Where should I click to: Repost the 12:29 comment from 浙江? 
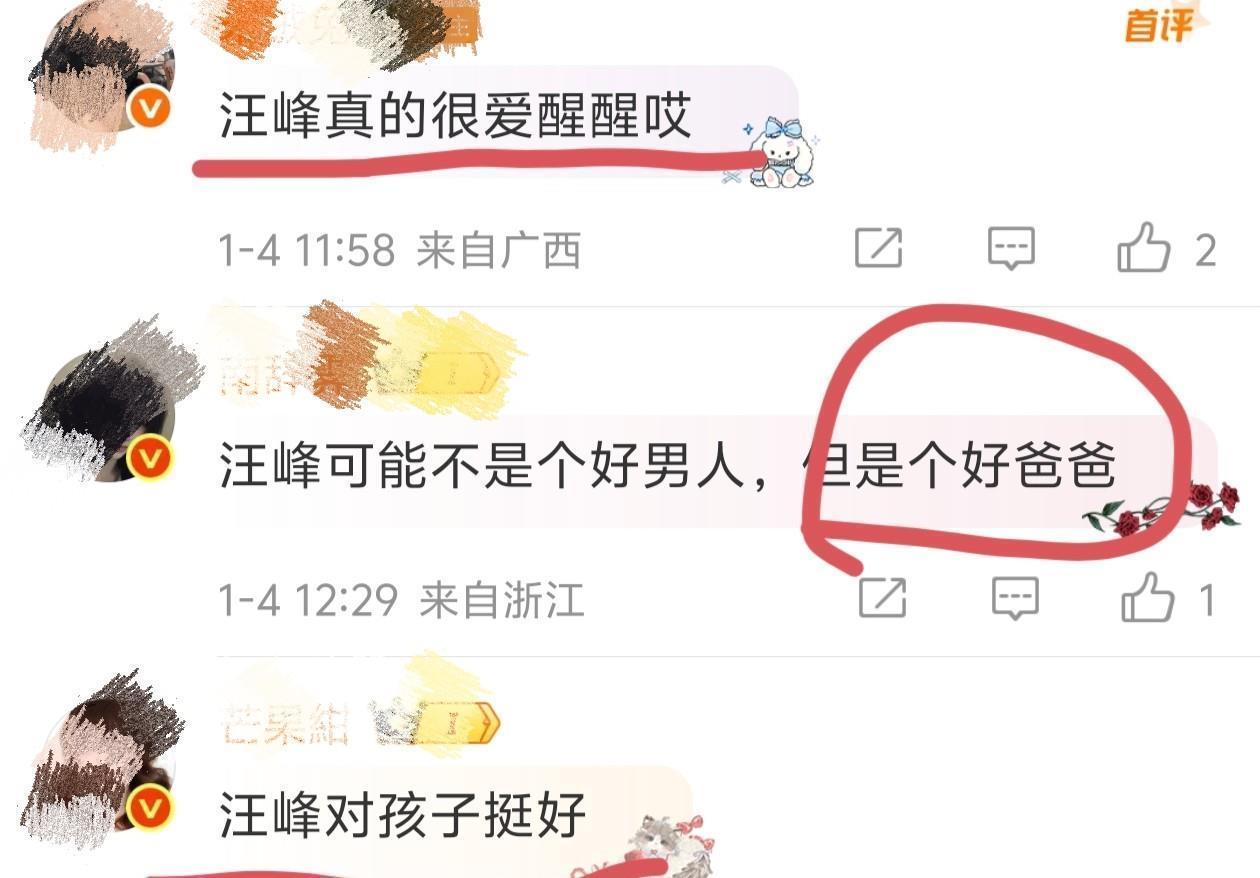[883, 598]
